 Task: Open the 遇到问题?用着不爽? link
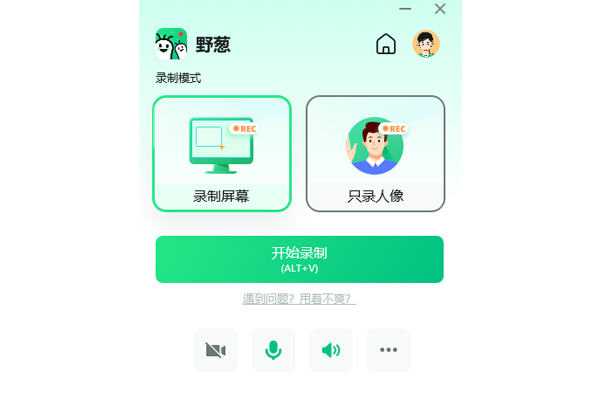tap(299, 299)
